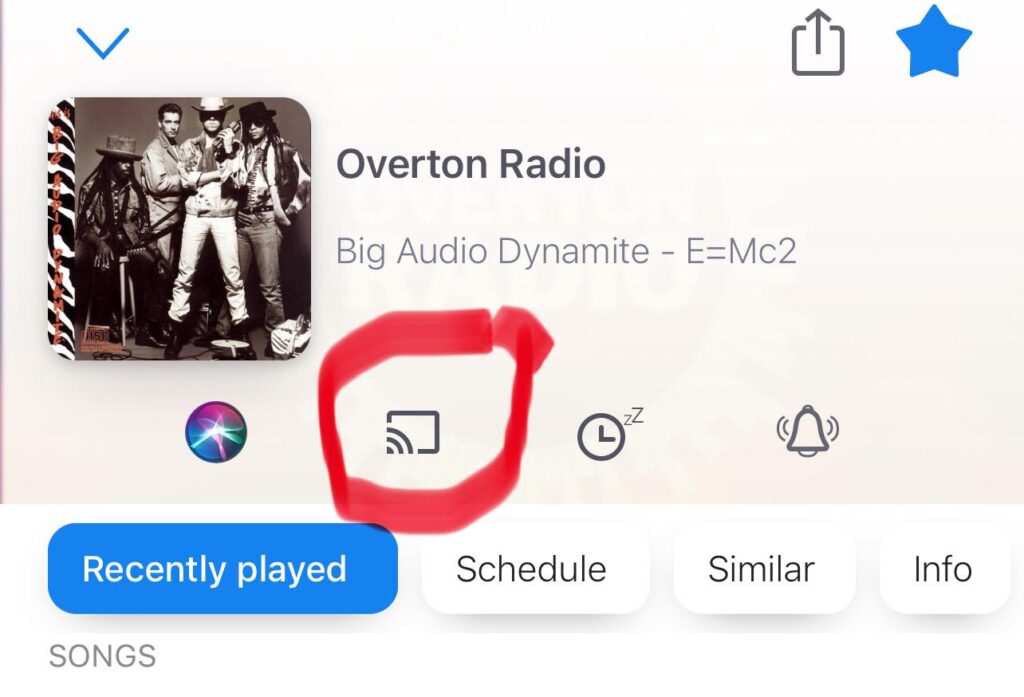The width and height of the screenshot is (1024, 697).
Task: Cast the station to a device
Action: tap(413, 435)
